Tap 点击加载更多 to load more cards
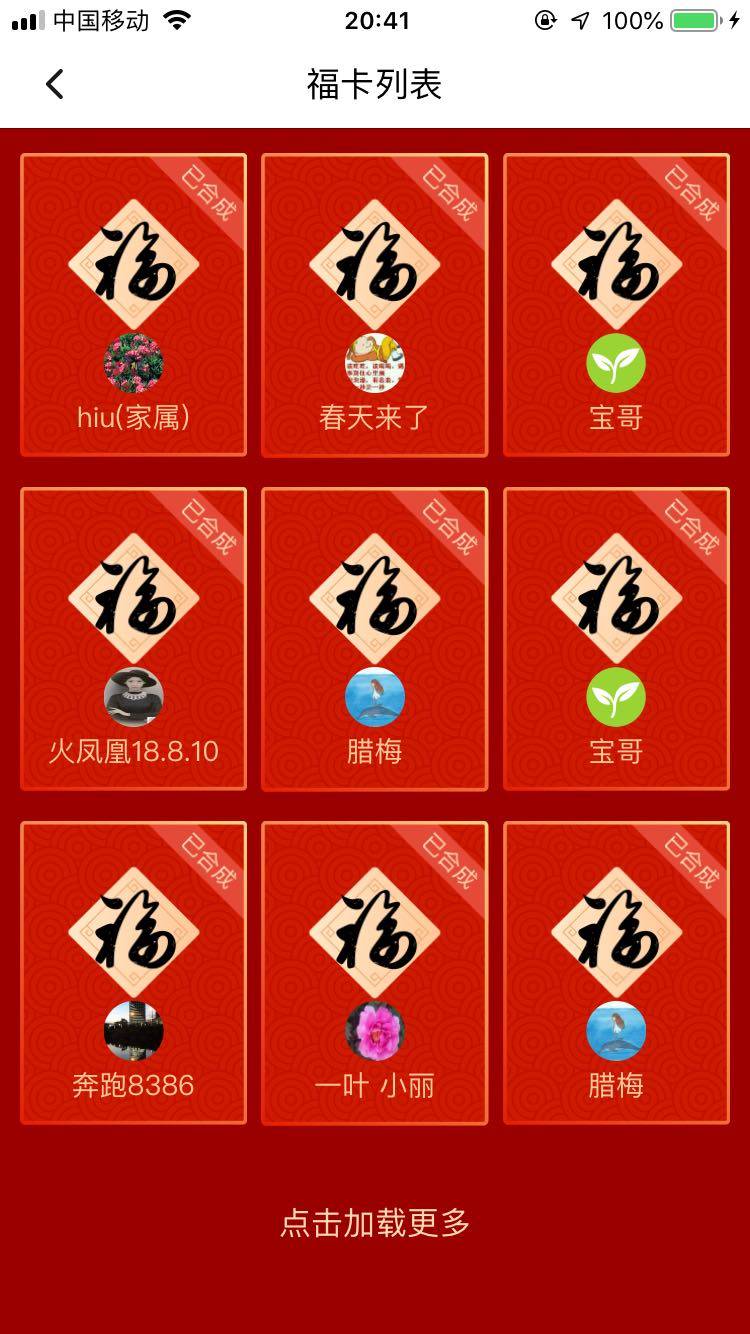The image size is (750, 1334). [374, 1222]
